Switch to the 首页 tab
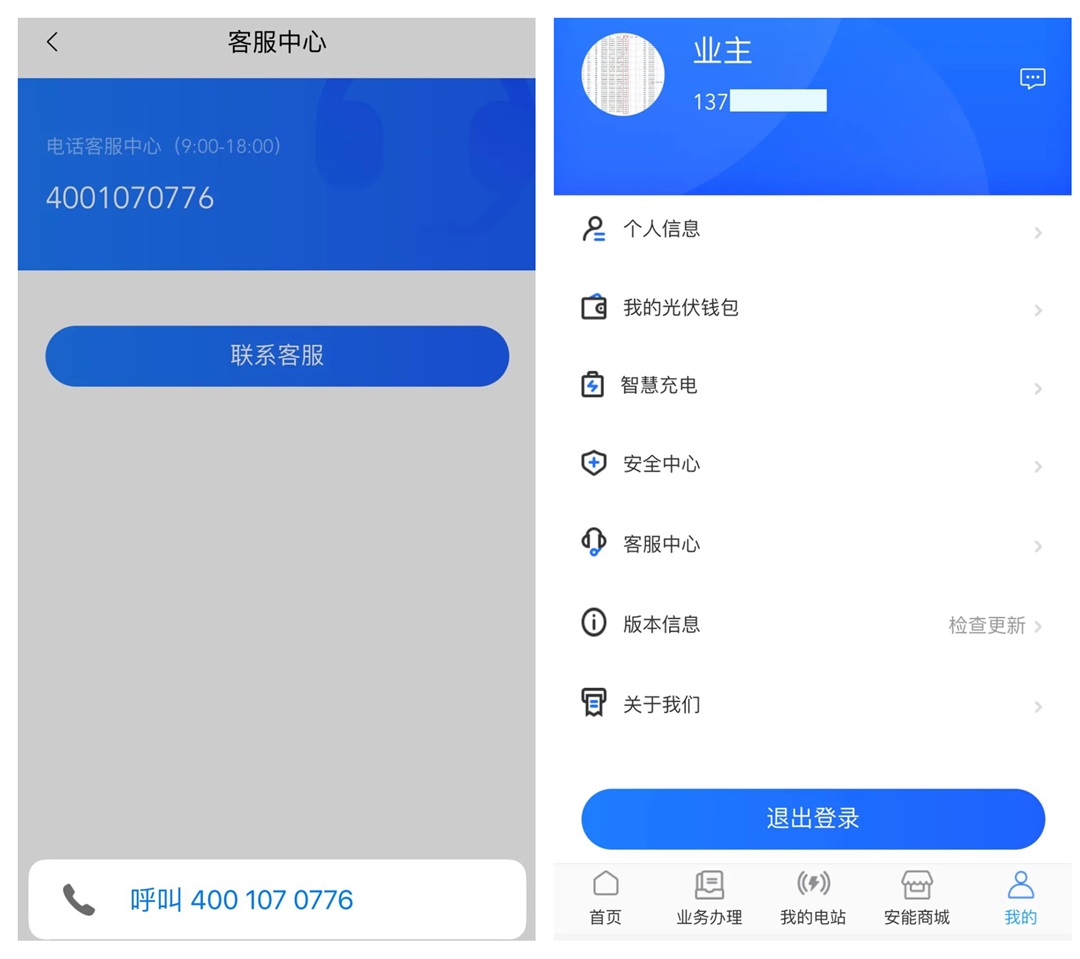The image size is (1080, 959). tap(605, 897)
